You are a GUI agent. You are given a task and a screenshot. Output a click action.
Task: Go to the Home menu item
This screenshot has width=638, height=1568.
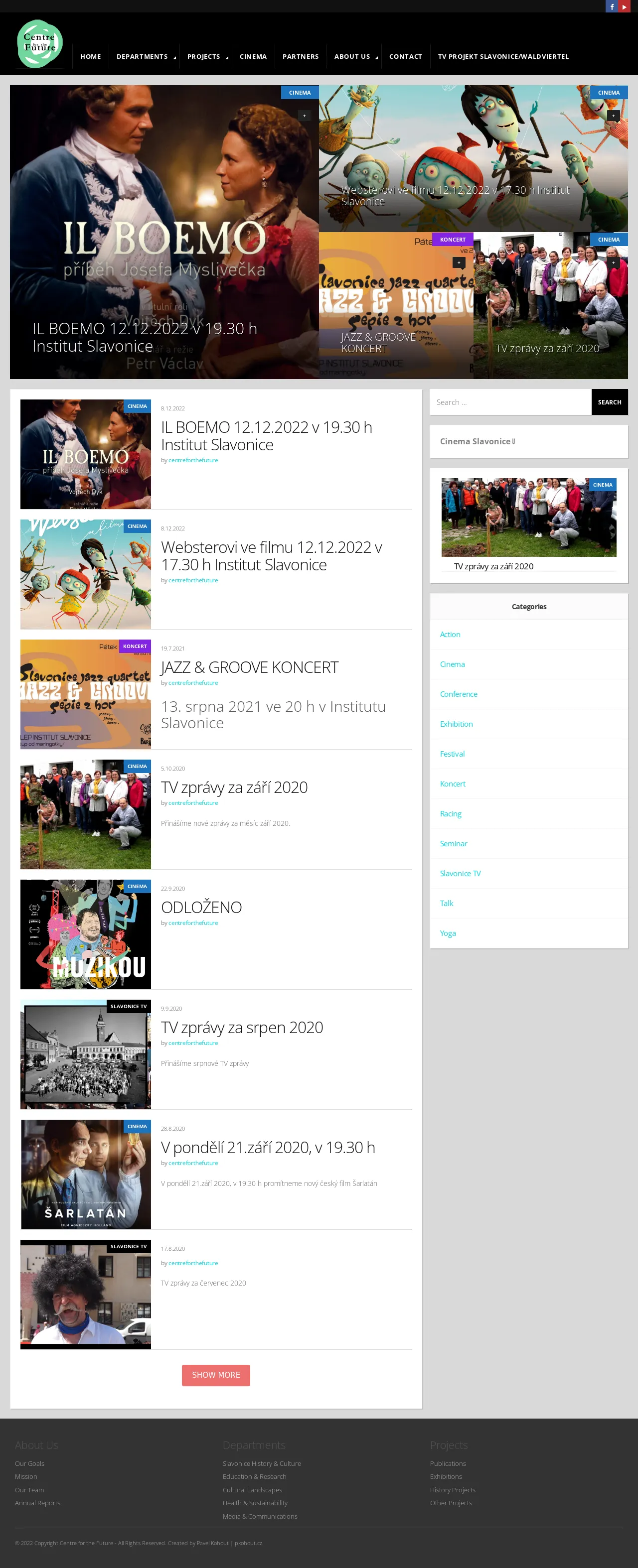click(x=91, y=57)
